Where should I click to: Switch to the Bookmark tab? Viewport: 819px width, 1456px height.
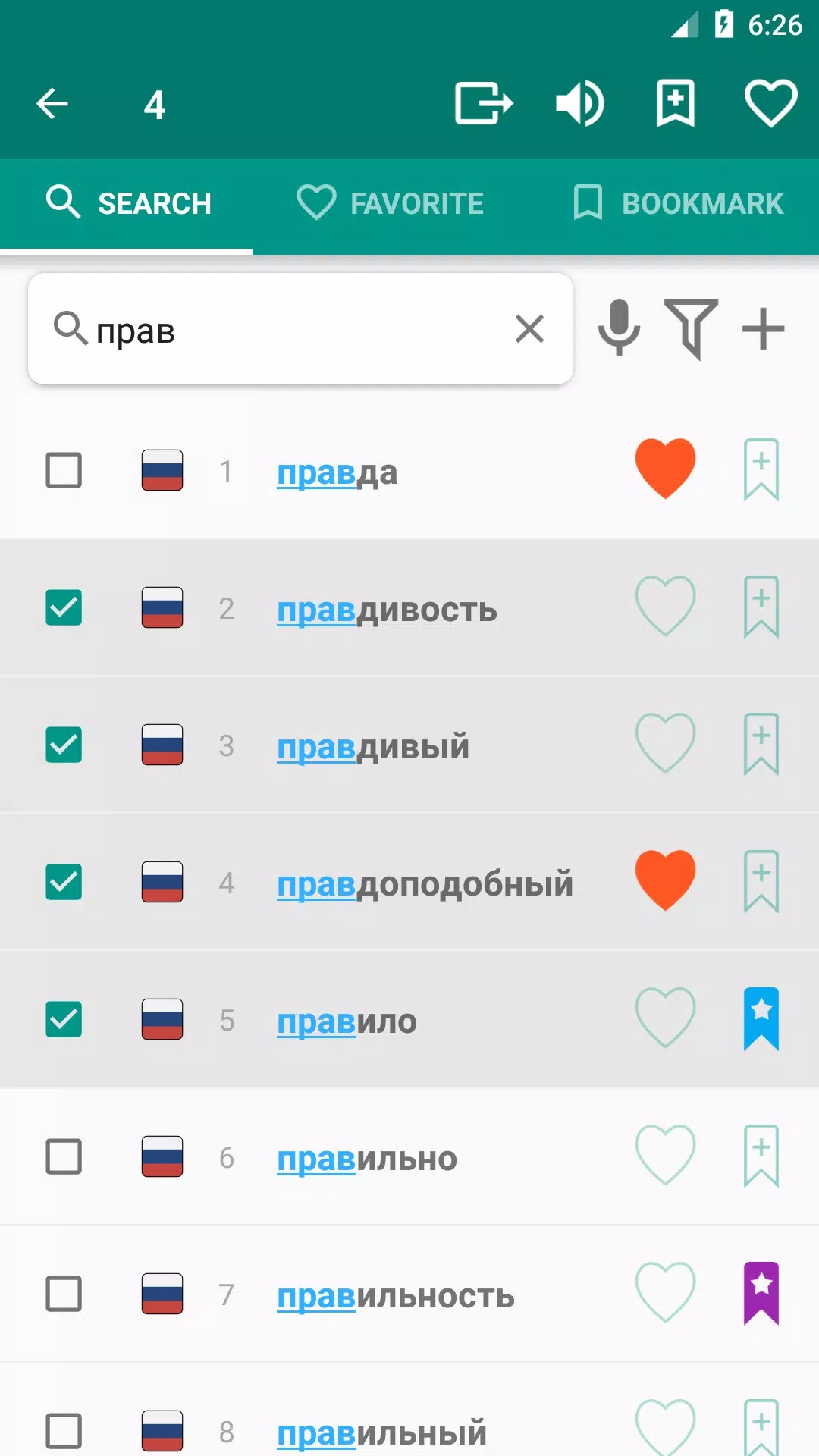tap(678, 203)
